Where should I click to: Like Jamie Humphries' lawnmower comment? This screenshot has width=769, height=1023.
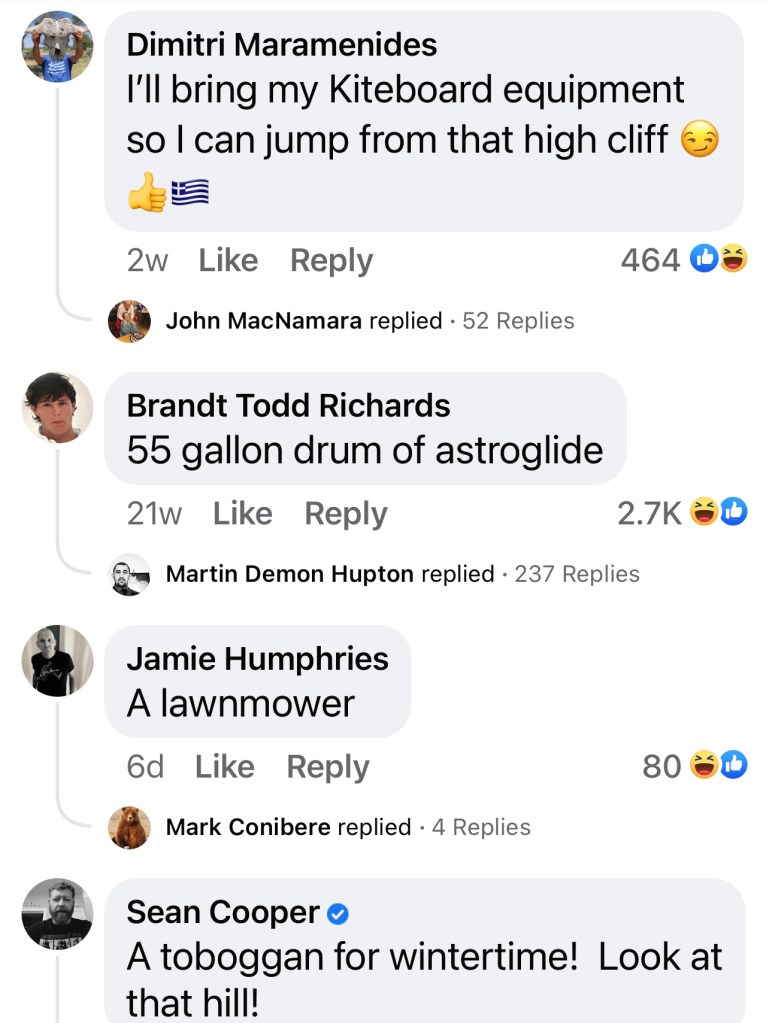pos(224,767)
